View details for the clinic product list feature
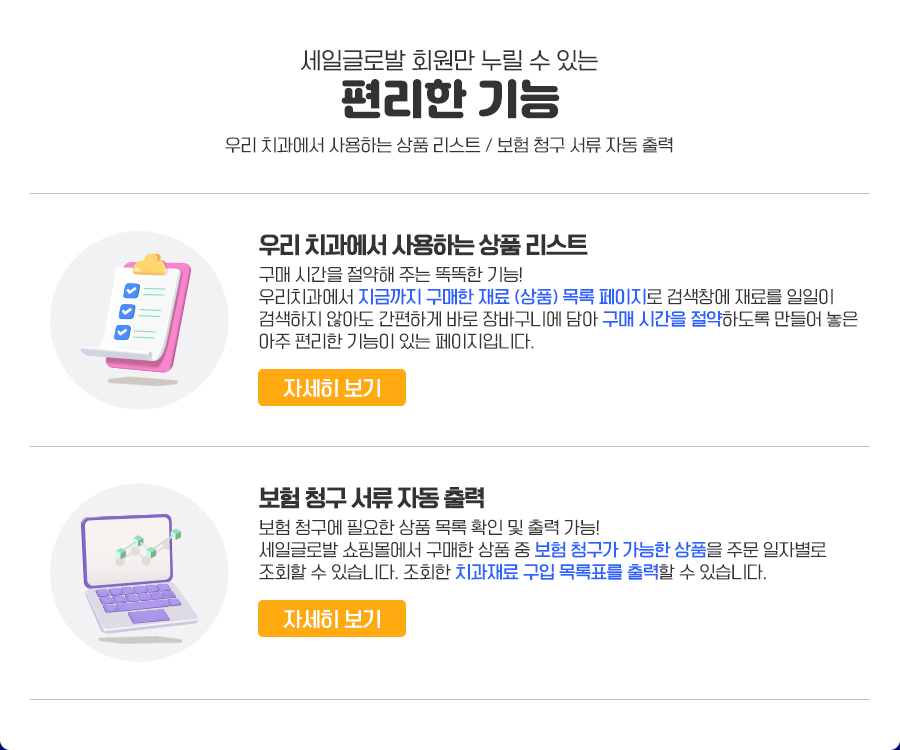900x750 pixels. pos(331,388)
